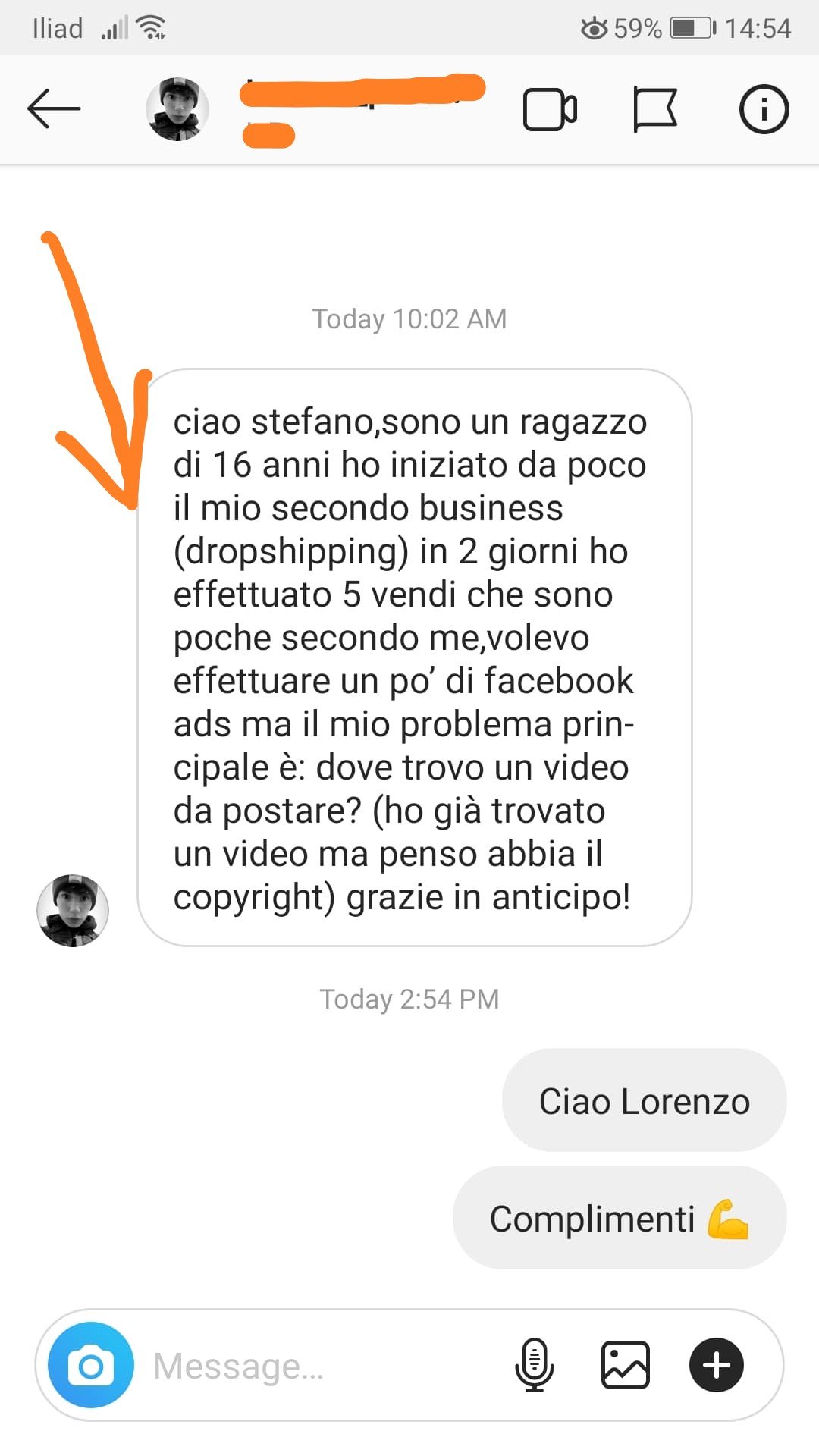Open the plus menu for more options

tap(717, 1366)
